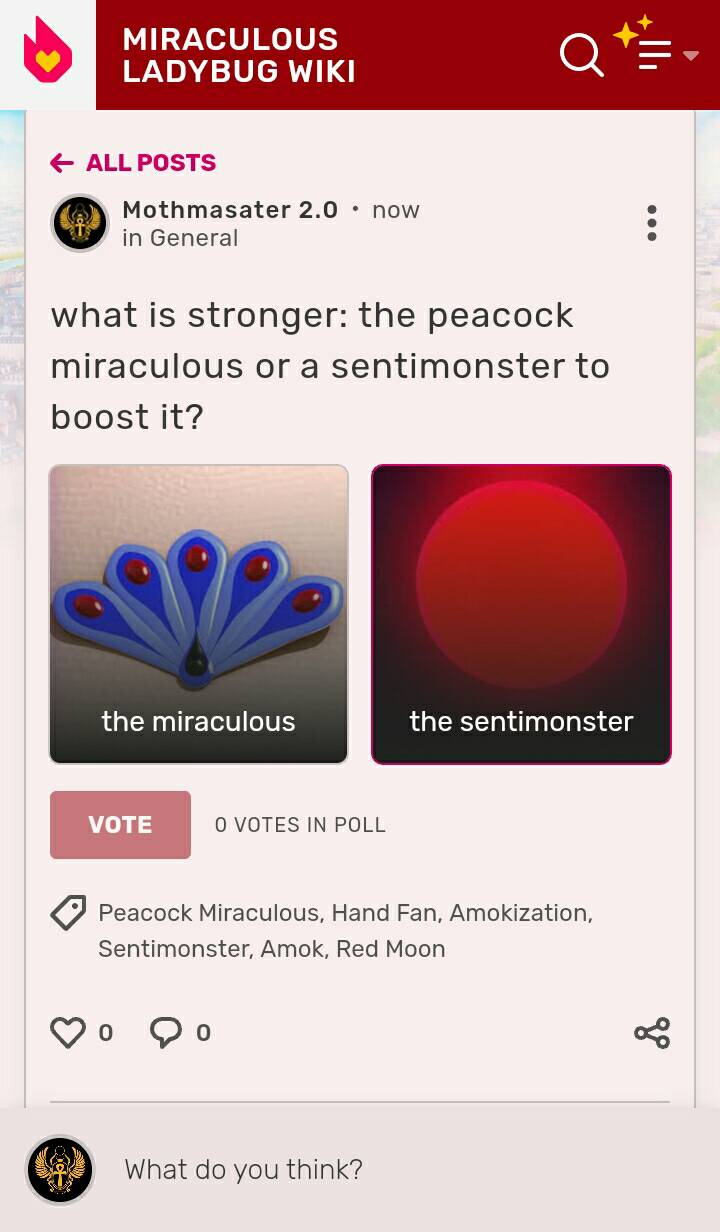Viewport: 720px width, 1232px height.
Task: Open the Hand Fan tag
Action: pos(384,913)
